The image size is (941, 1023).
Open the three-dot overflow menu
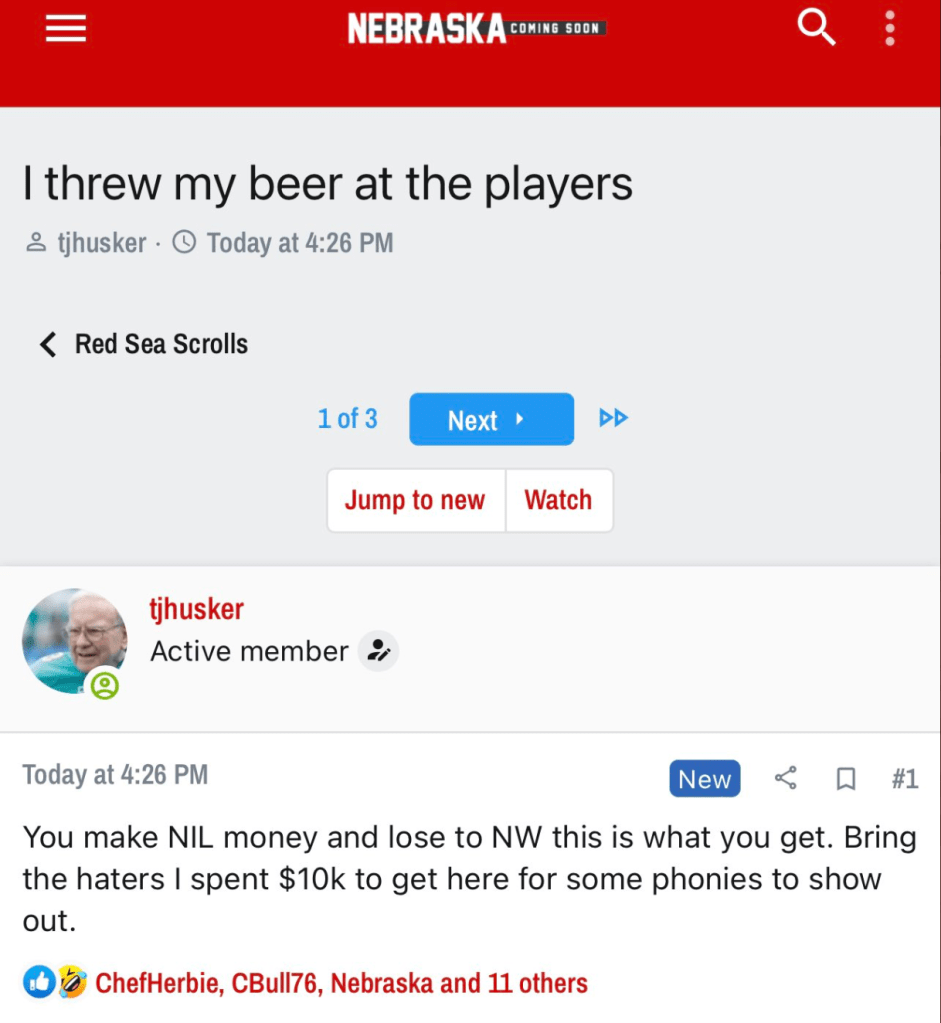tap(890, 29)
